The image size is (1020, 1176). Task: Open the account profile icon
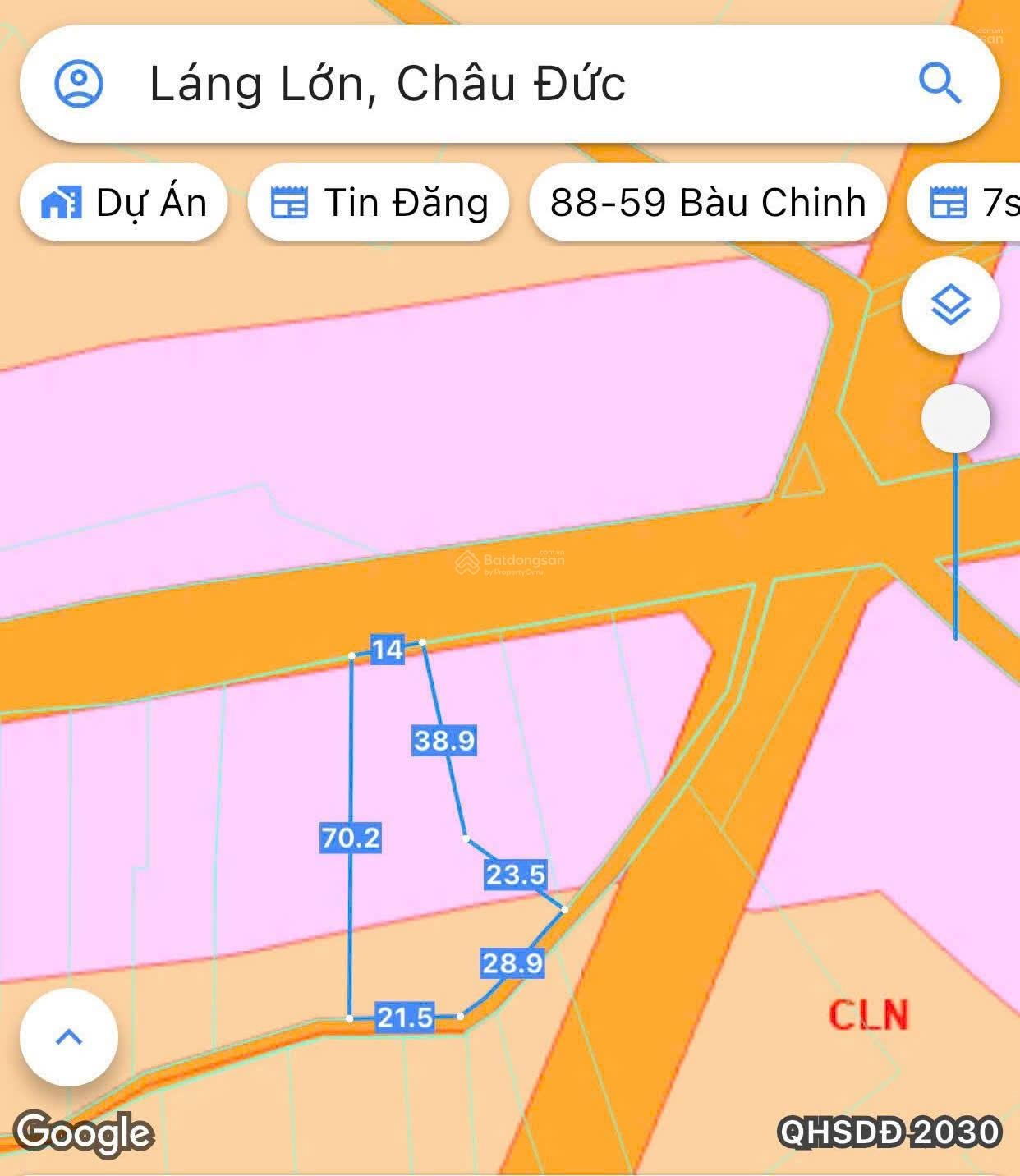tap(79, 84)
